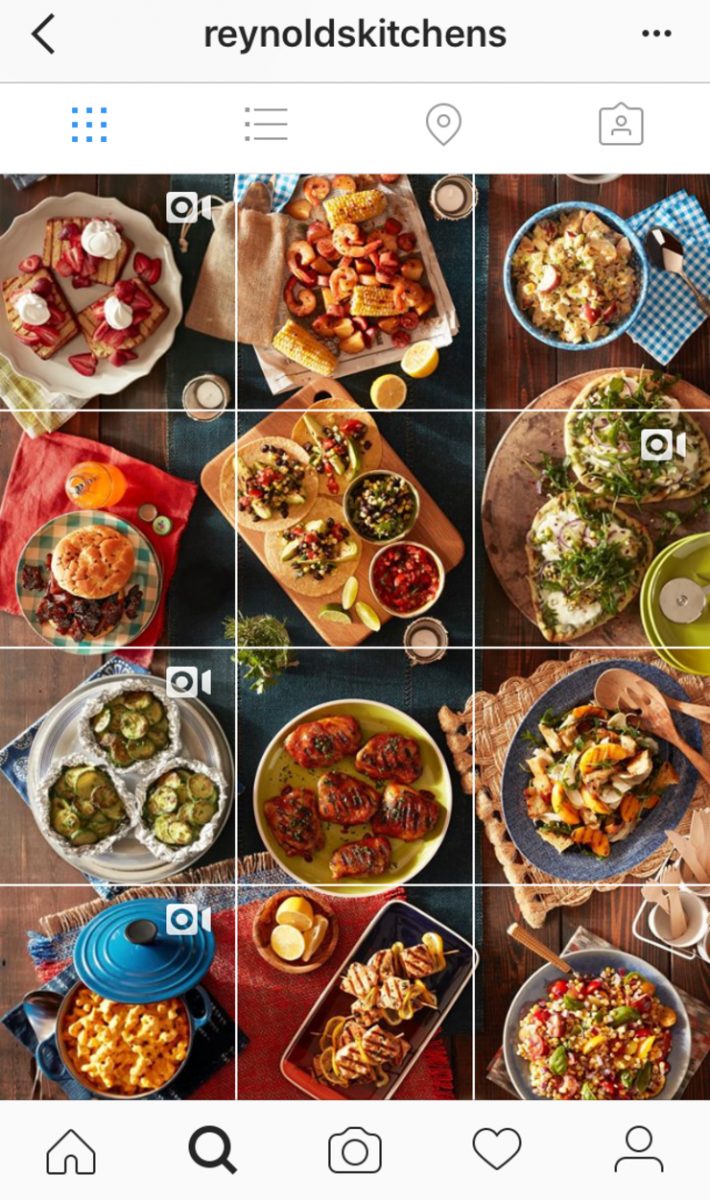710x1200 pixels.
Task: Open the three-dot overflow menu
Action: (656, 35)
